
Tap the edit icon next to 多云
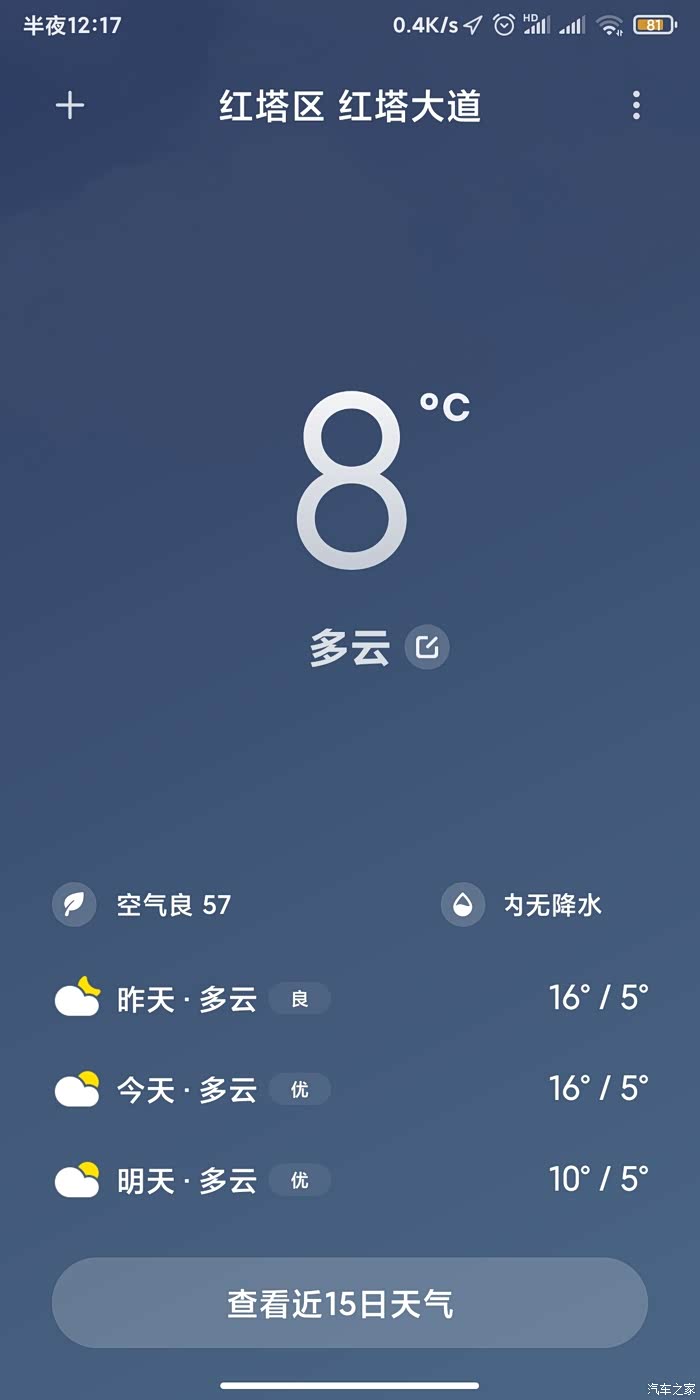coord(427,648)
